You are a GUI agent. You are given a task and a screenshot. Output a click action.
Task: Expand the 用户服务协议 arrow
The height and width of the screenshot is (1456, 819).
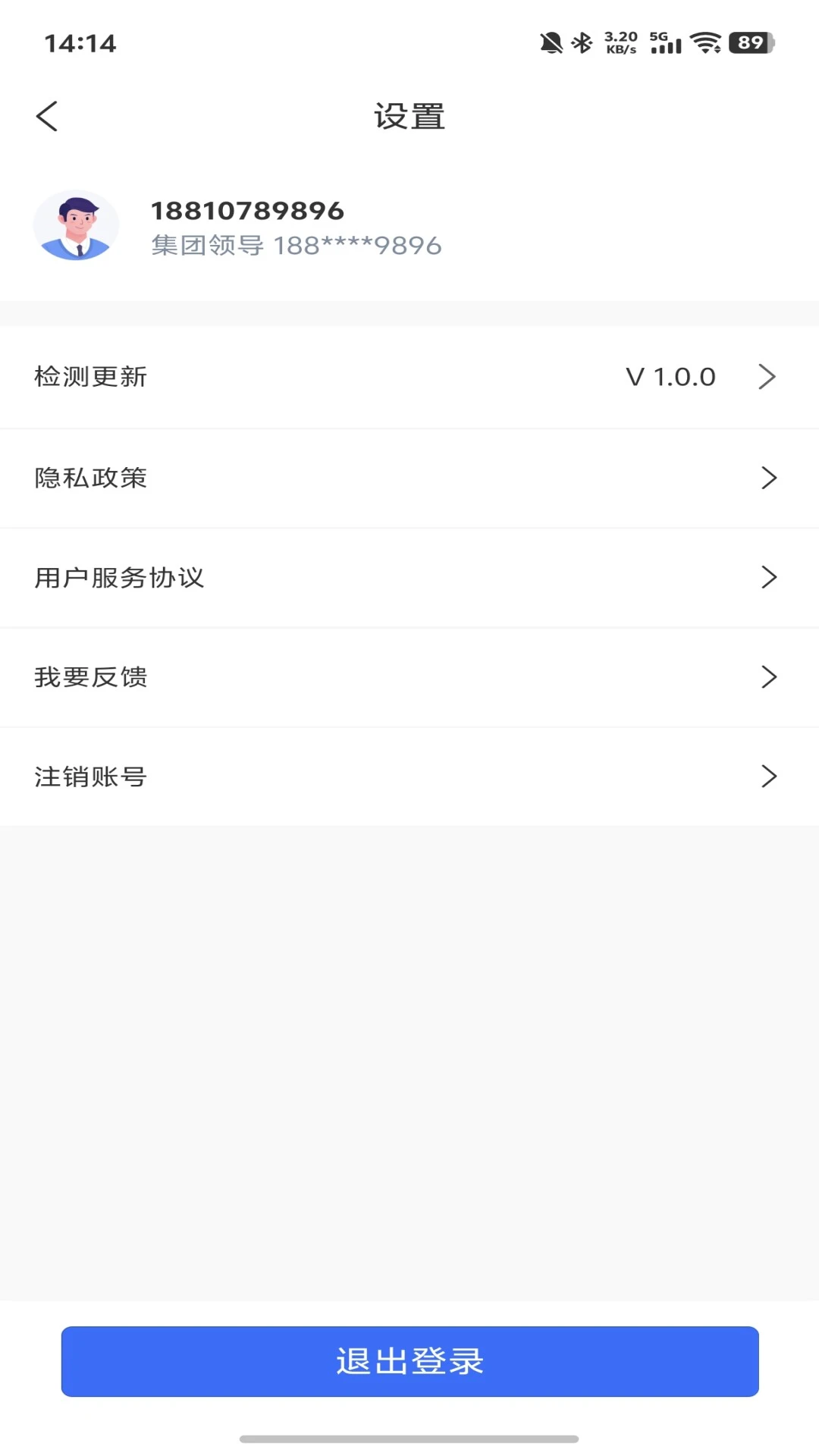pyautogui.click(x=769, y=578)
